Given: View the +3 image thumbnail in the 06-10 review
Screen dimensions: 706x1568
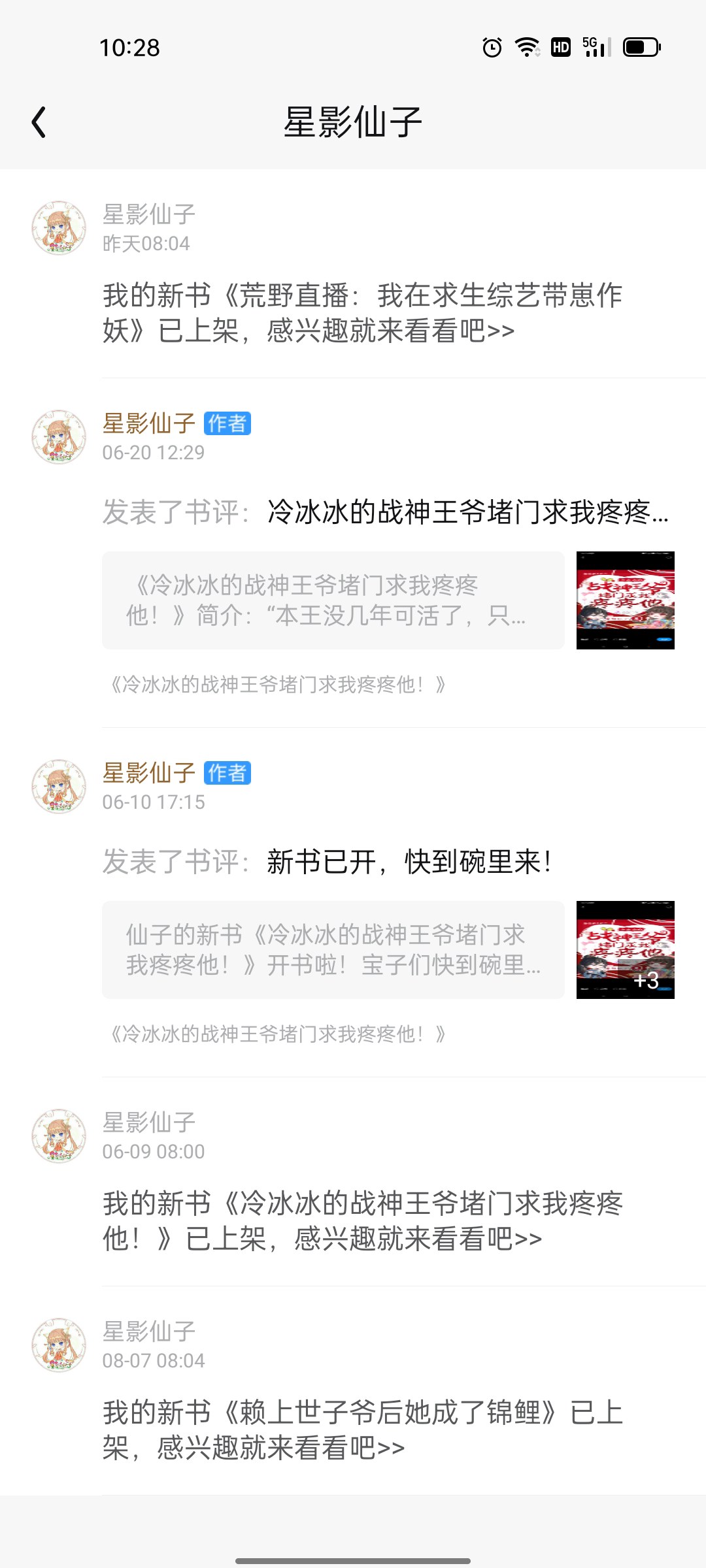Looking at the screenshot, I should pyautogui.click(x=625, y=950).
